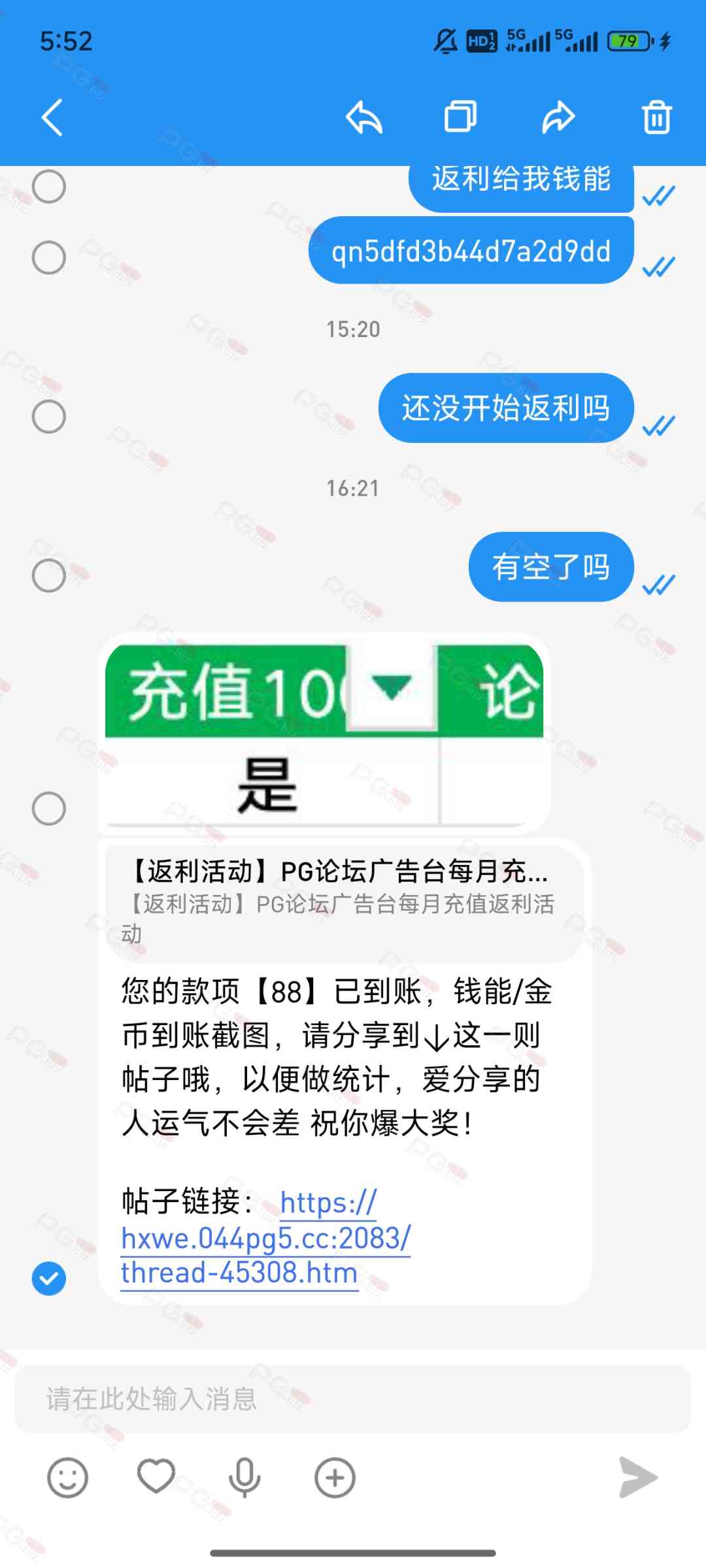Uncheck the selected 返利活动 message
This screenshot has width=706, height=1568.
[x=49, y=1279]
